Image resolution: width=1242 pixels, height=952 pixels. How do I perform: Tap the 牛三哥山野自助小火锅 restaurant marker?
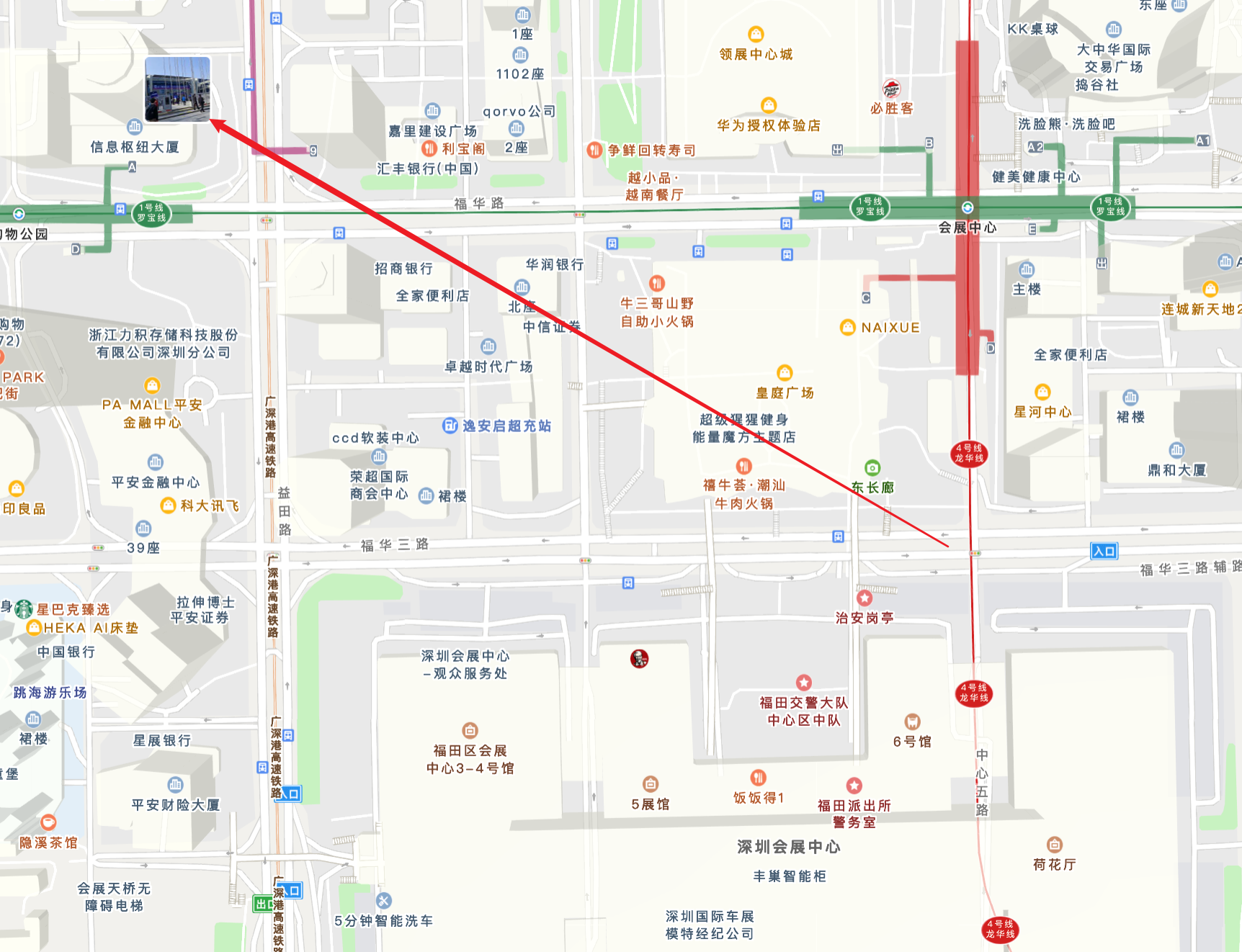click(656, 284)
